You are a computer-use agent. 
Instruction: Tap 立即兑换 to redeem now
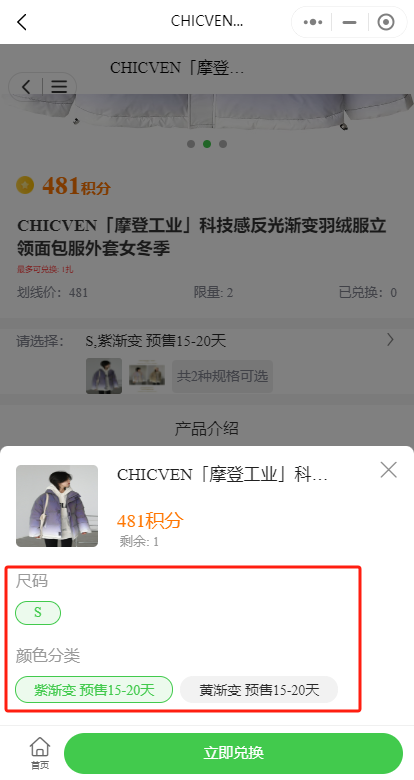tap(233, 753)
